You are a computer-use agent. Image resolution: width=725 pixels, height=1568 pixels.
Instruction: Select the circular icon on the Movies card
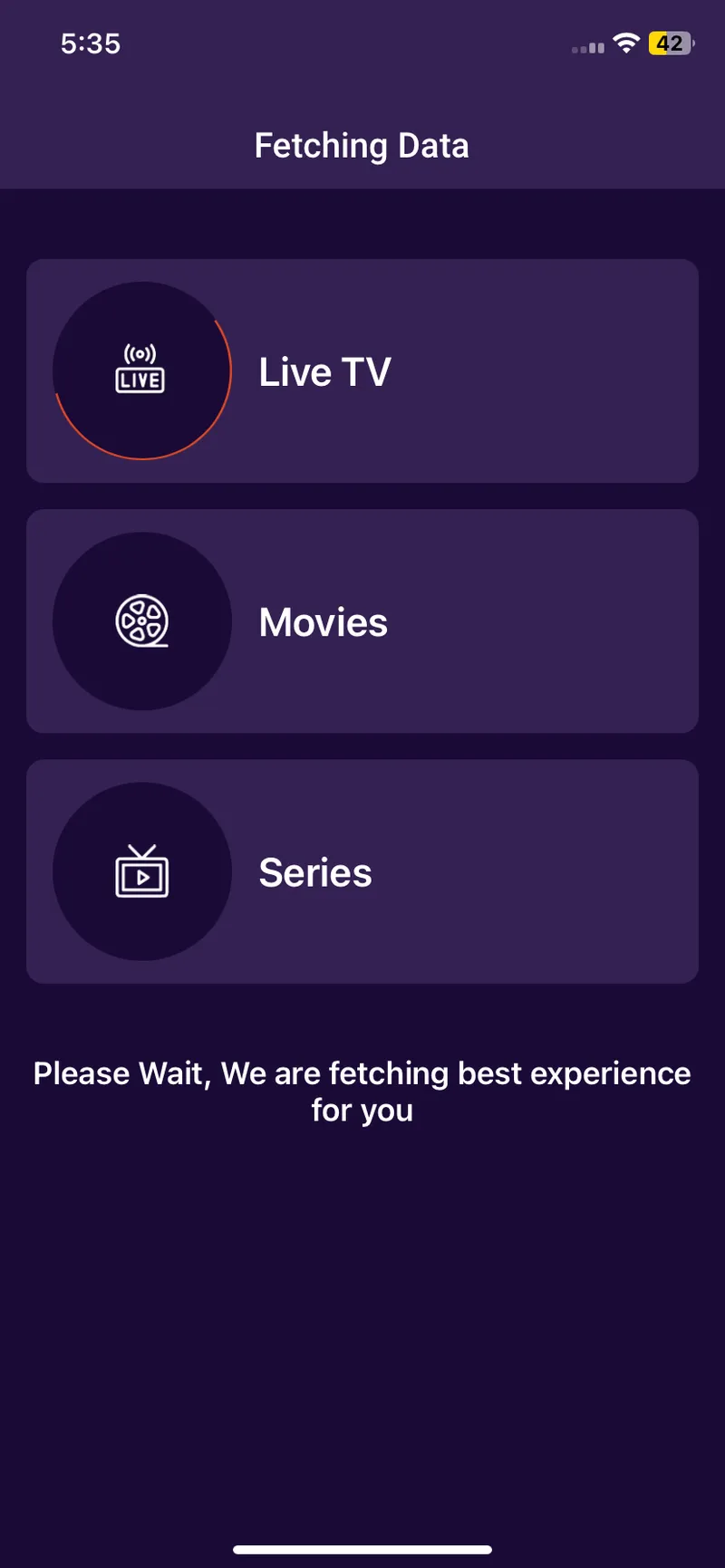(140, 621)
